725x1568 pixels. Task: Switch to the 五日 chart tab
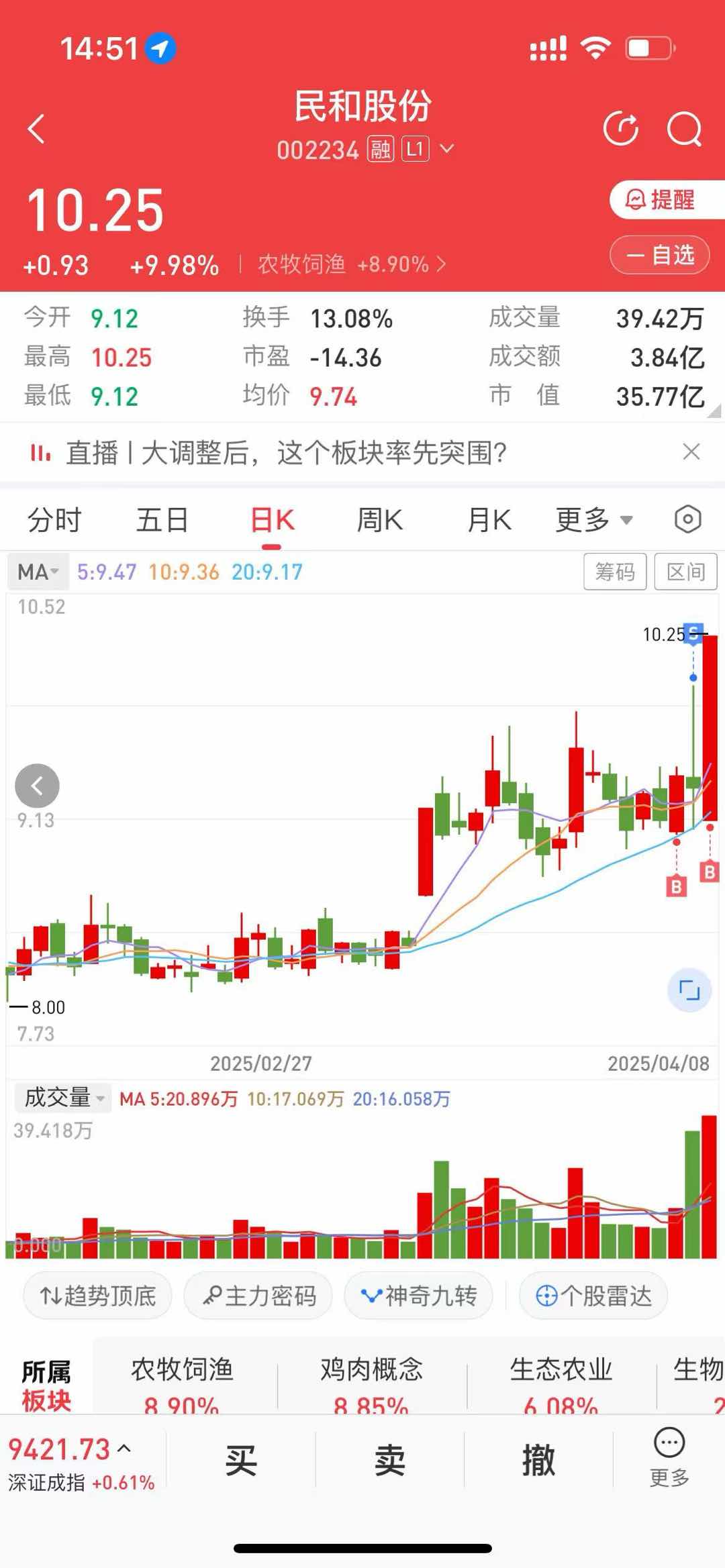[162, 520]
